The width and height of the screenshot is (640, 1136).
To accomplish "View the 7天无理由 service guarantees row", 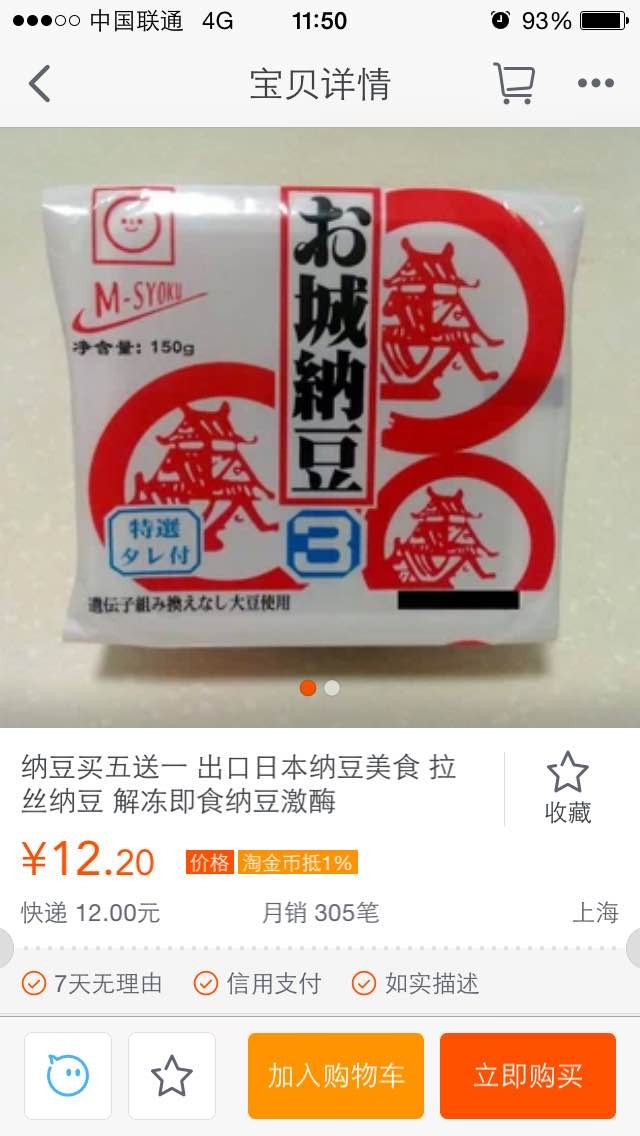I will [320, 983].
